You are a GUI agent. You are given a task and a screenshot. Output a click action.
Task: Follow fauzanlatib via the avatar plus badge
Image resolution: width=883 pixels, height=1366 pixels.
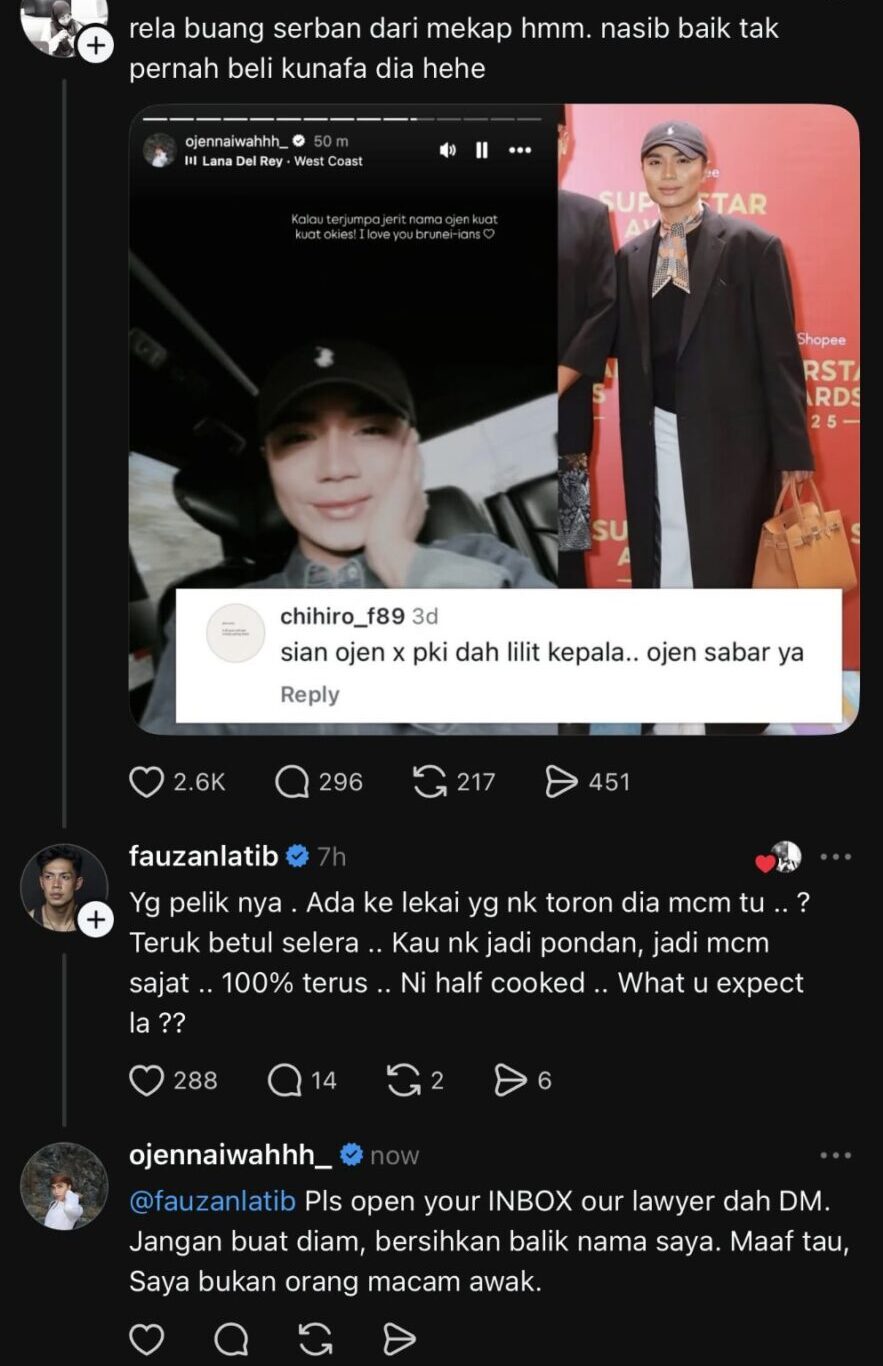(95, 920)
